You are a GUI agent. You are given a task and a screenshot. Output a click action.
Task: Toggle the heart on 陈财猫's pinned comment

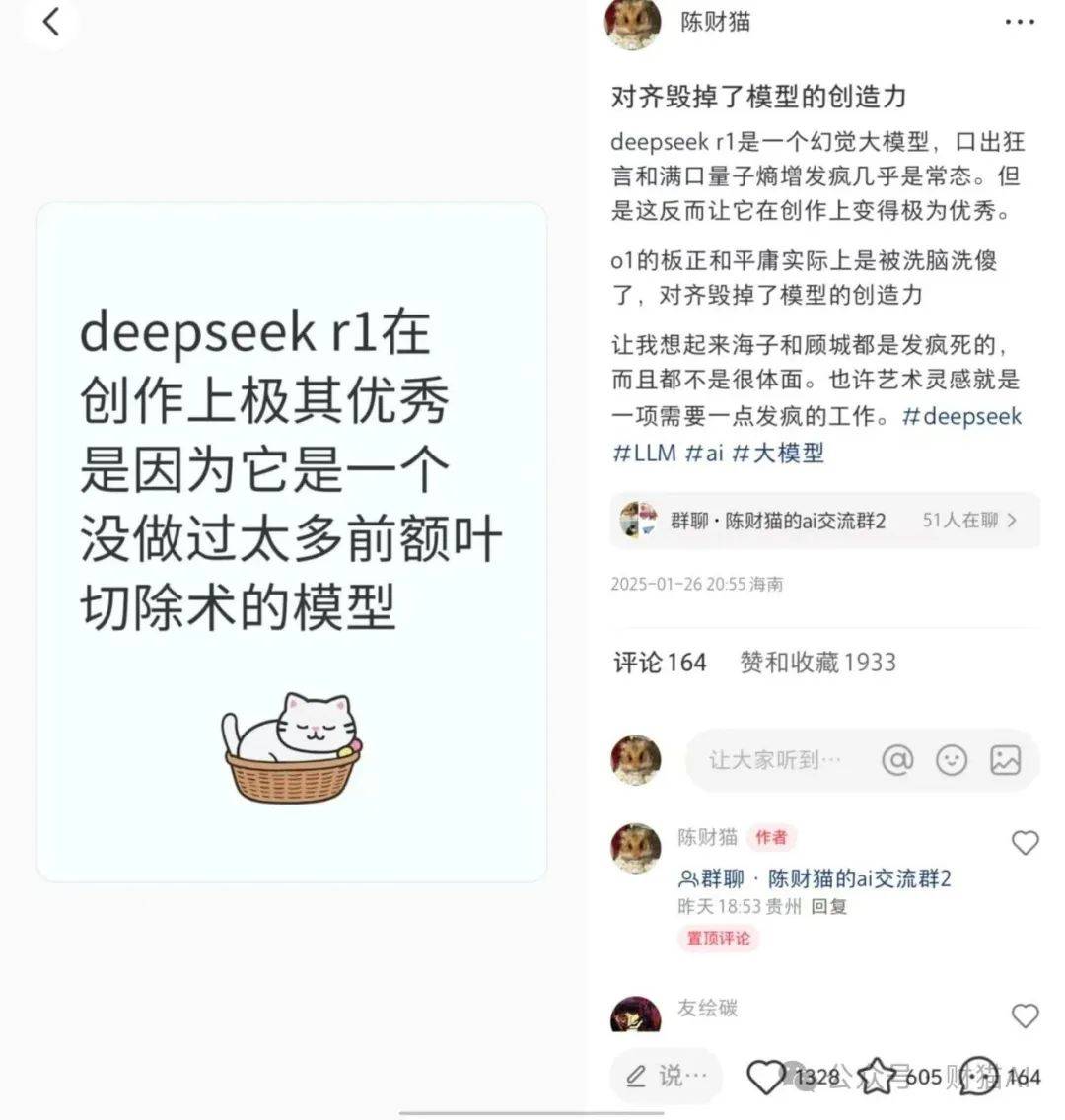point(1024,843)
